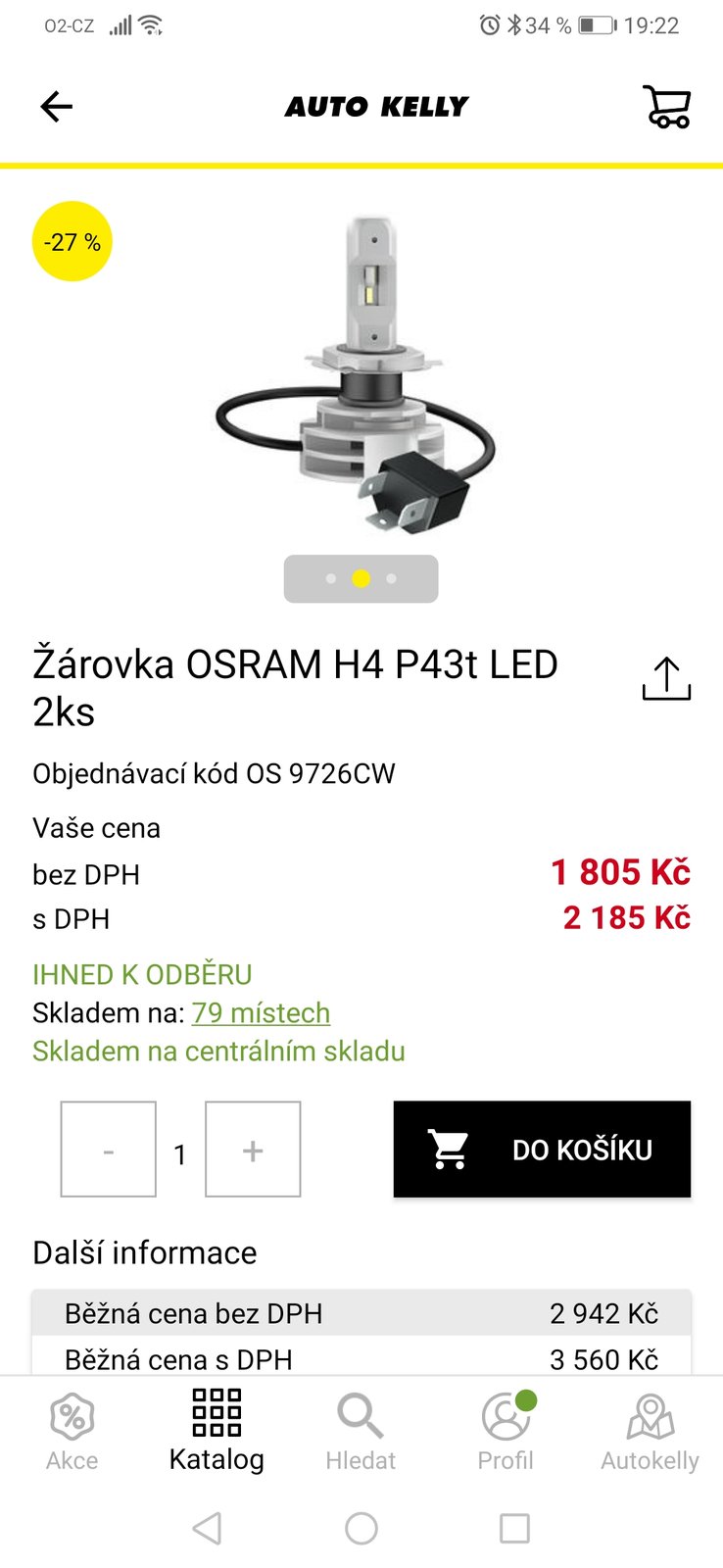Open the Profil tab label

point(505,1458)
